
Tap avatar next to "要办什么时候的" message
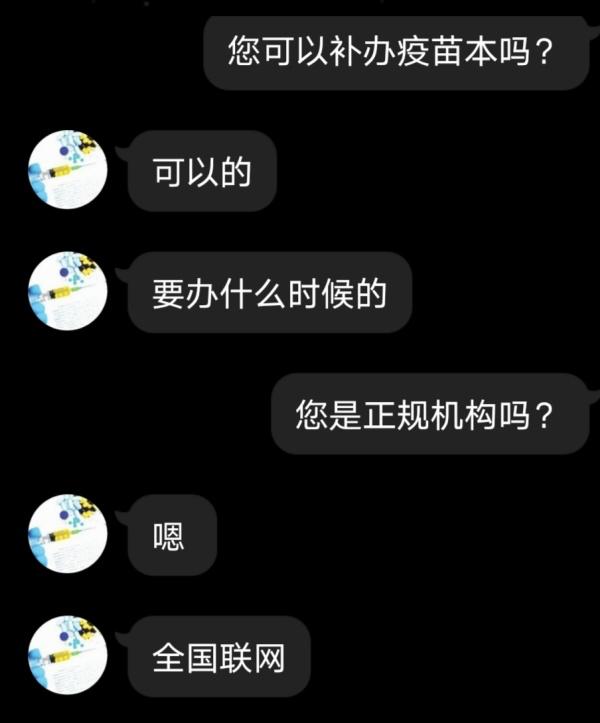67,292
